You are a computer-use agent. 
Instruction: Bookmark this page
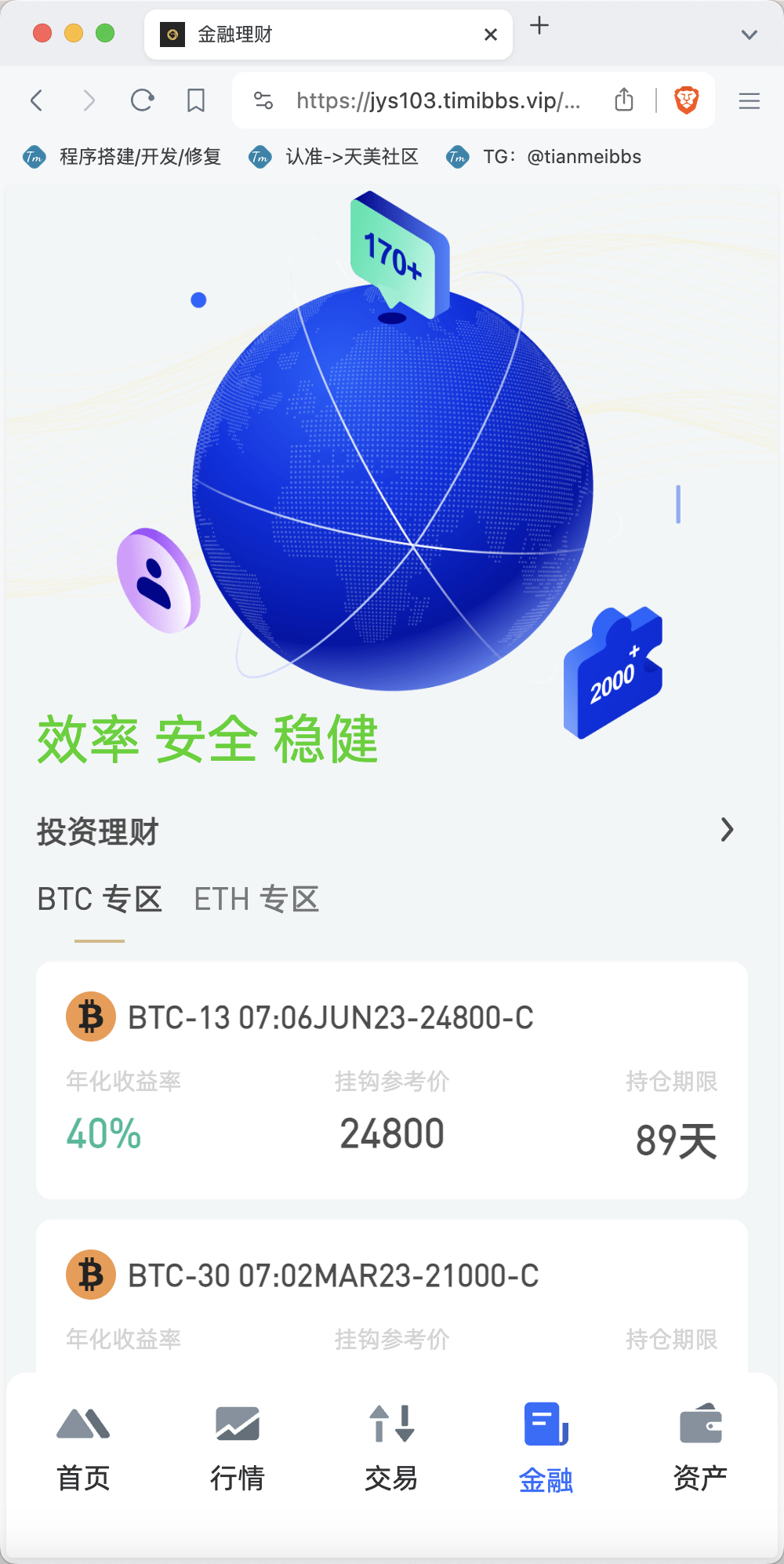click(196, 100)
